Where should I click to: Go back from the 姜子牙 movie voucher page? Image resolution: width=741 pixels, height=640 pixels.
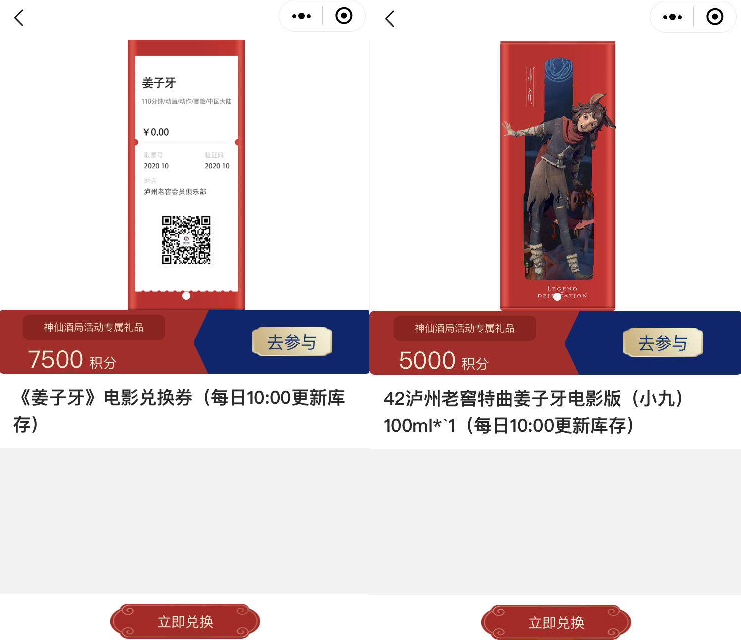pos(18,17)
